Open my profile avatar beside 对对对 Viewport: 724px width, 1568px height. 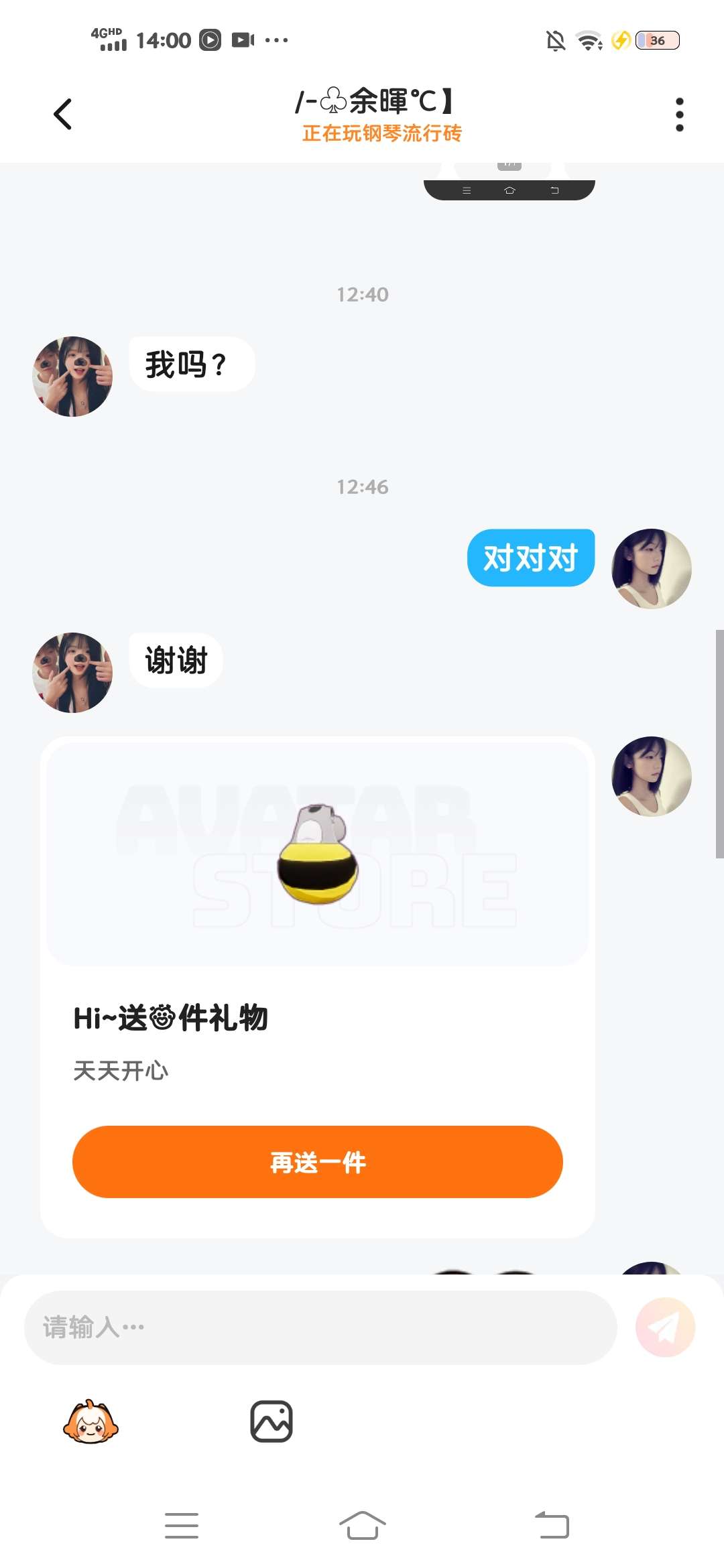(651, 569)
